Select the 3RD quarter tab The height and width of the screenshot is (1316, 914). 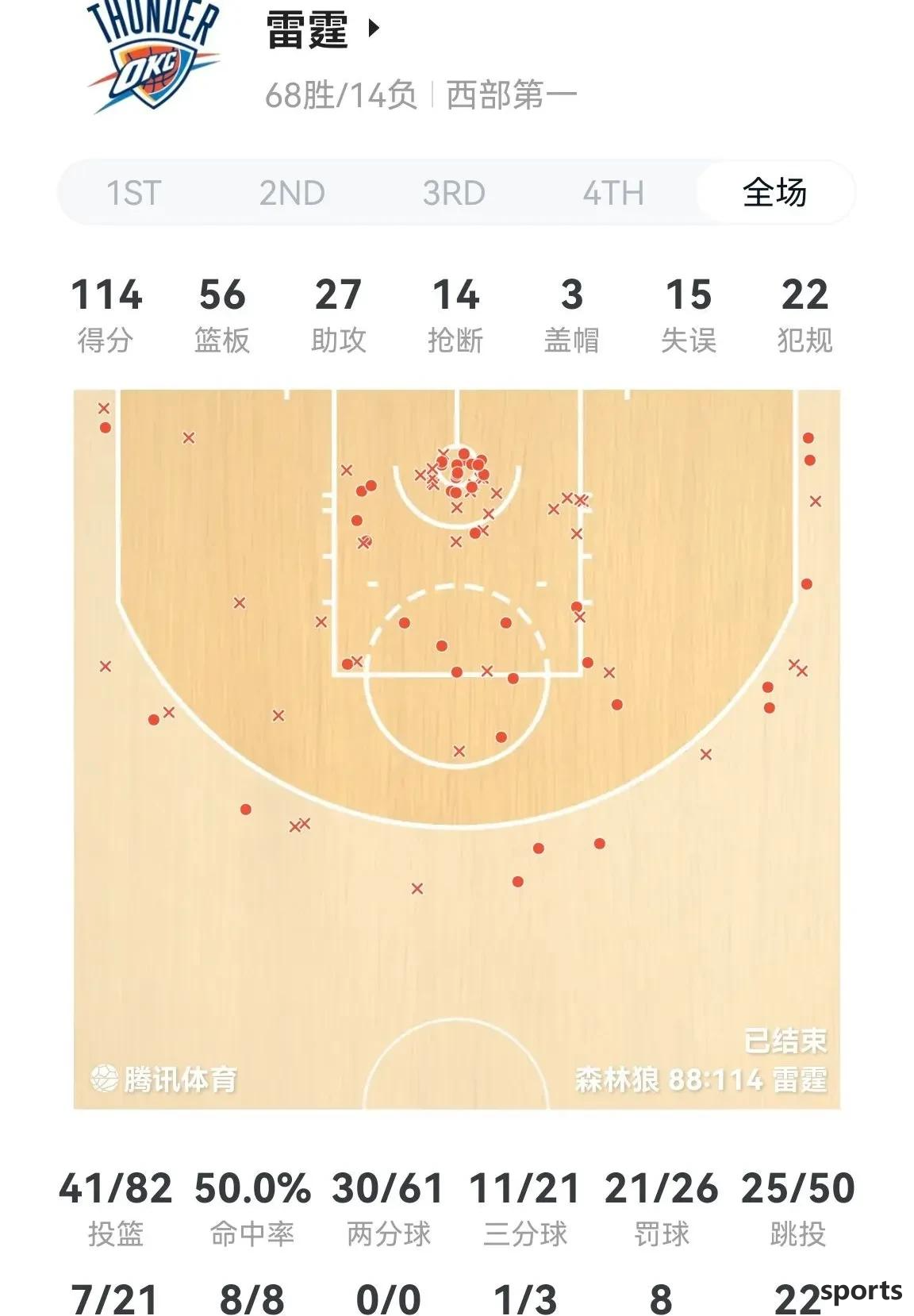coord(453,193)
